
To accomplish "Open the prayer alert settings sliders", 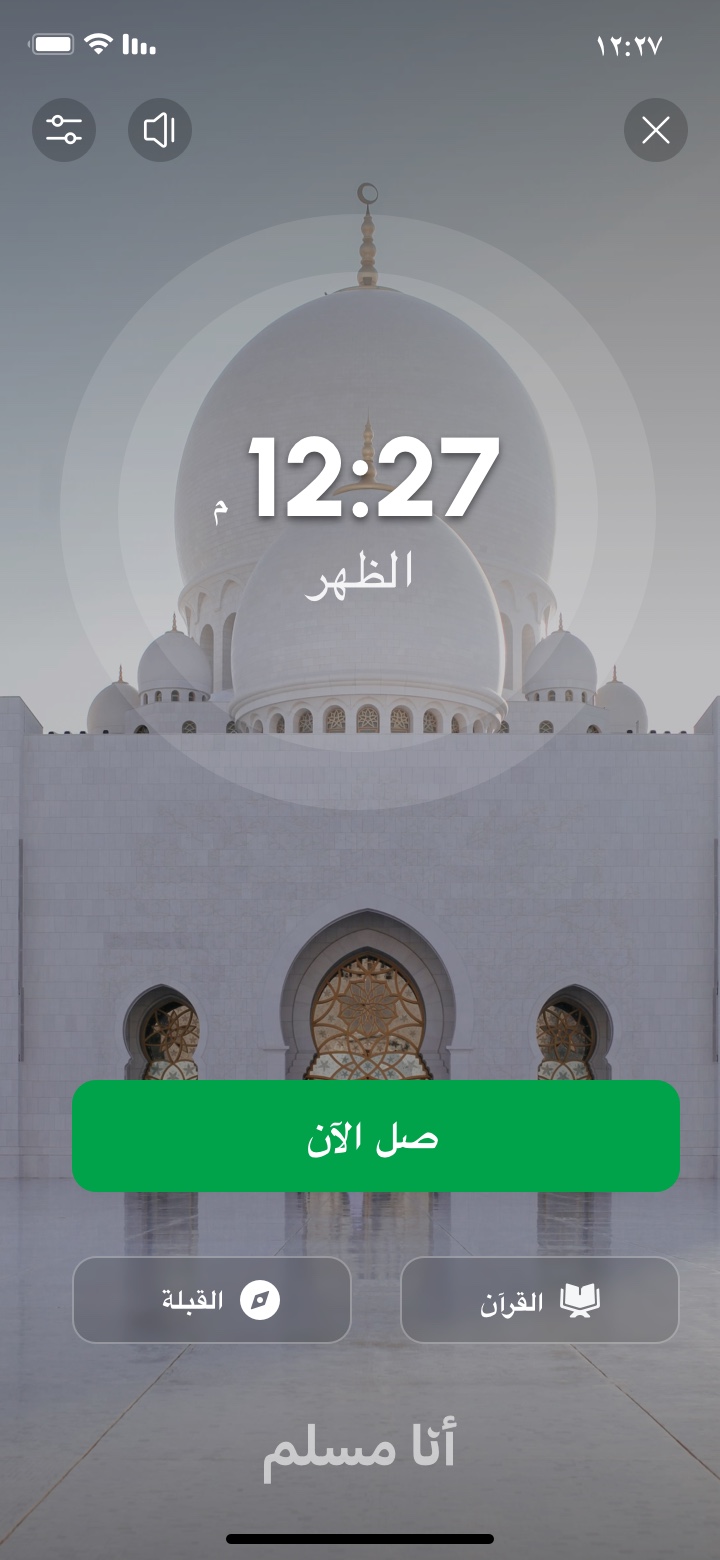I will point(64,130).
